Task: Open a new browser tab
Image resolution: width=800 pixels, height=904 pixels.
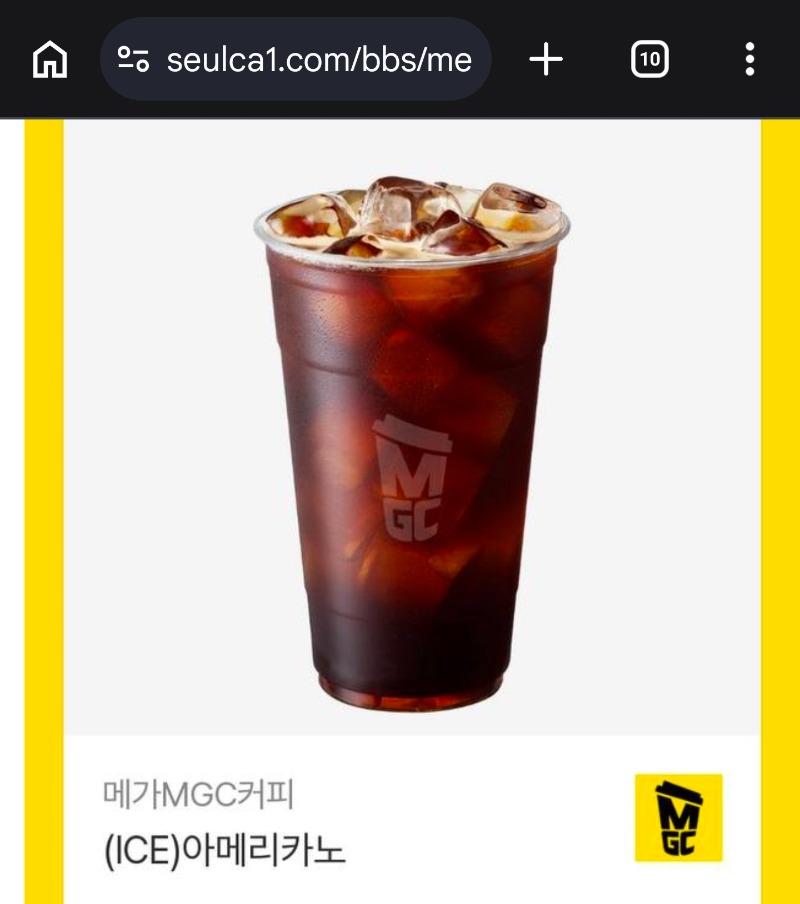Action: (x=546, y=60)
